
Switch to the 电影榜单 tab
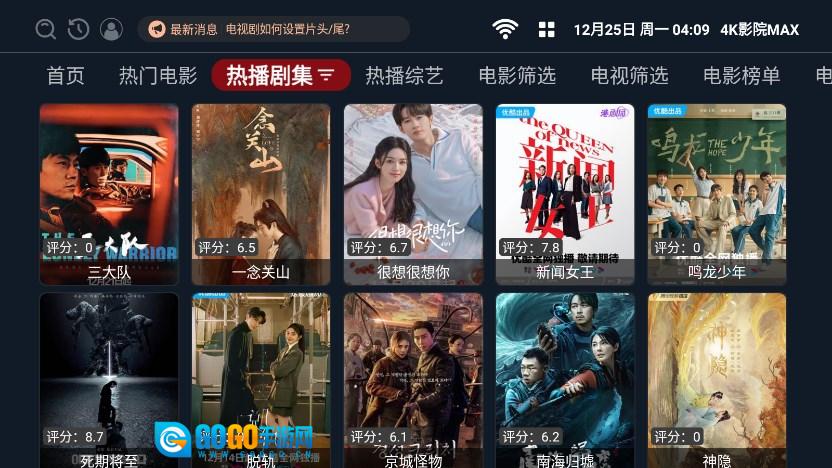(741, 75)
